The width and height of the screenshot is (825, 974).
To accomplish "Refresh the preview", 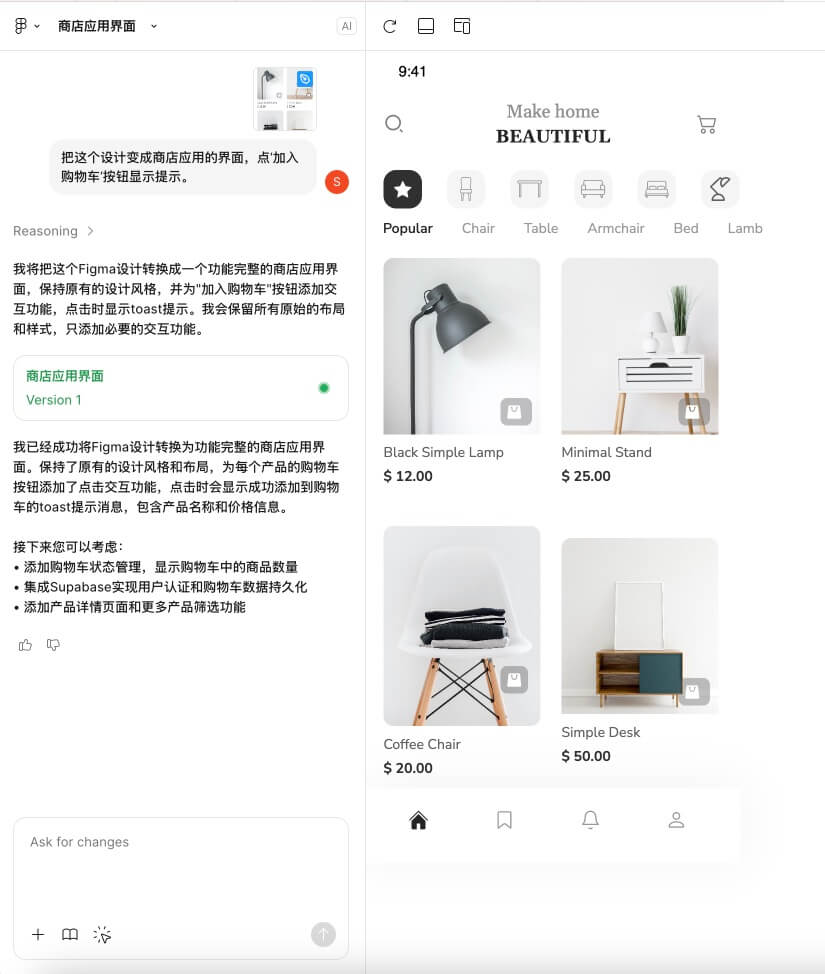I will (x=390, y=26).
